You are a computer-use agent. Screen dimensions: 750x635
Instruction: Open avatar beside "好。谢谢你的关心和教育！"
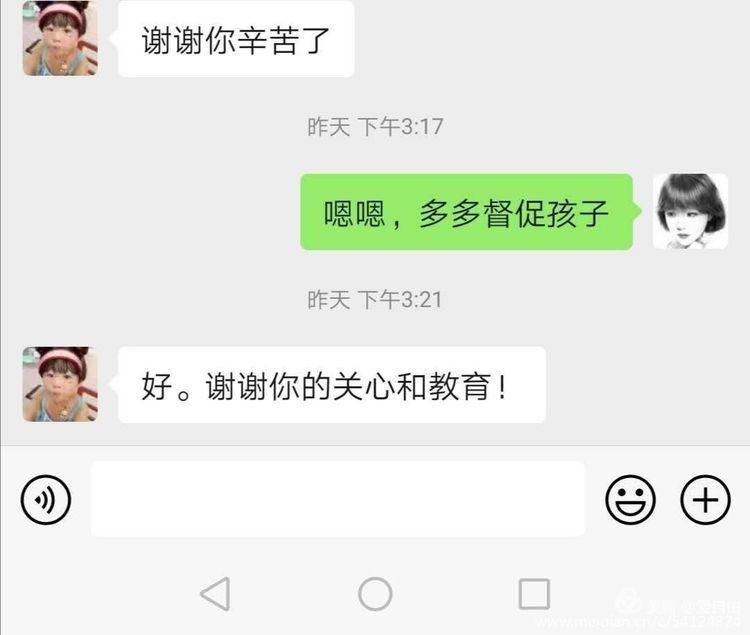click(x=60, y=384)
